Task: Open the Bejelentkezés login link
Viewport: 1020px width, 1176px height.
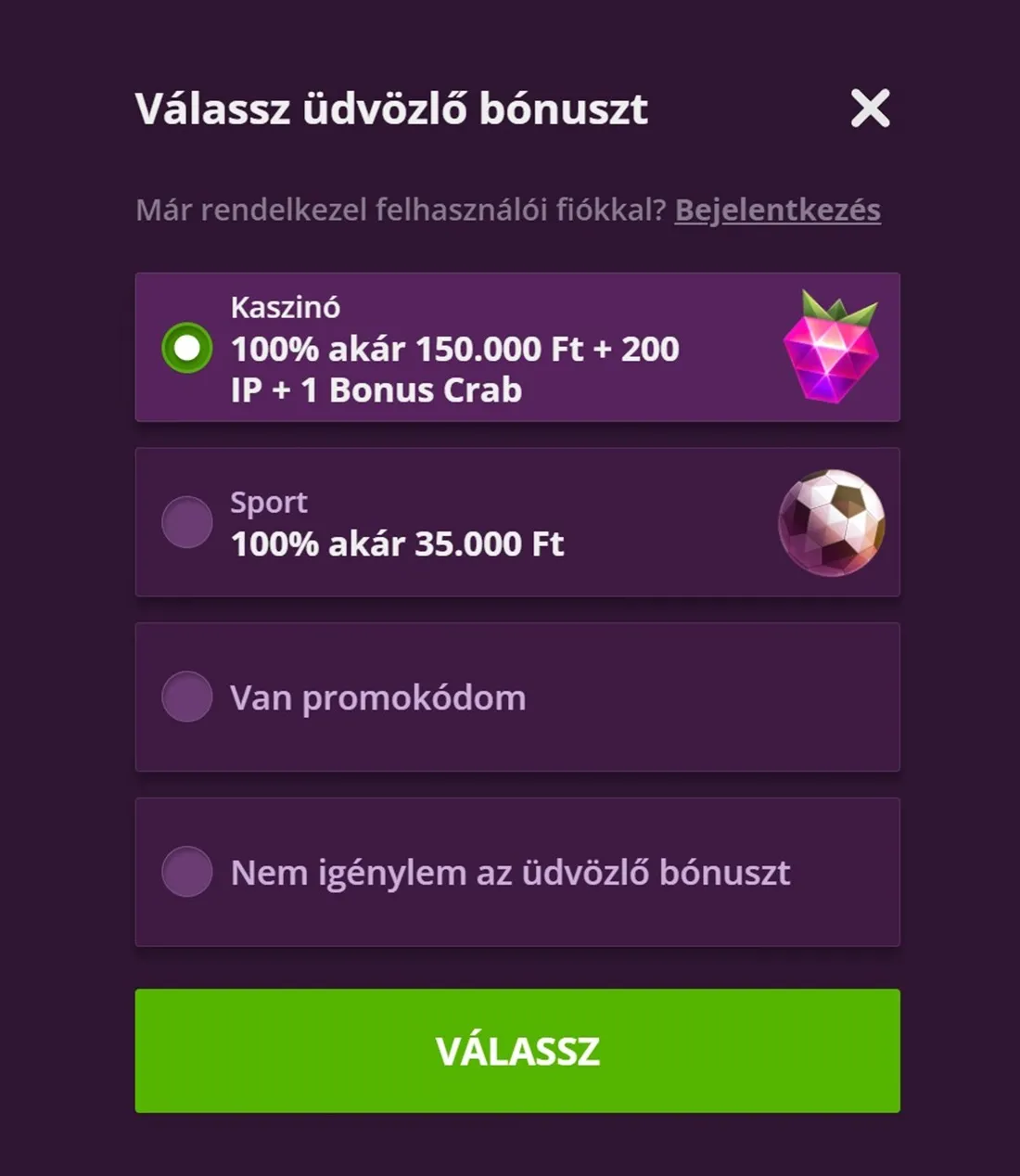Action: pos(777,210)
